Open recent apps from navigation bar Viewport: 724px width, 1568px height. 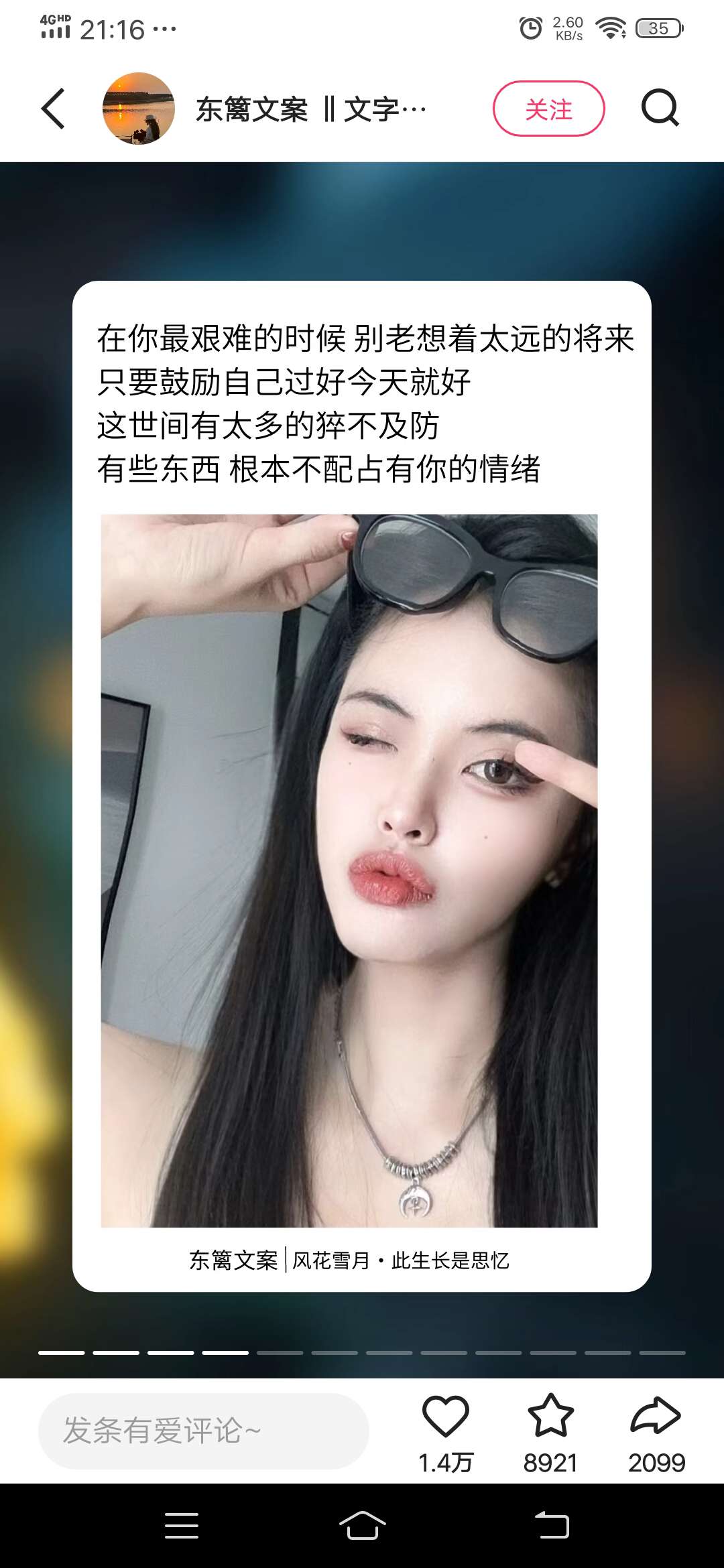[182, 1526]
